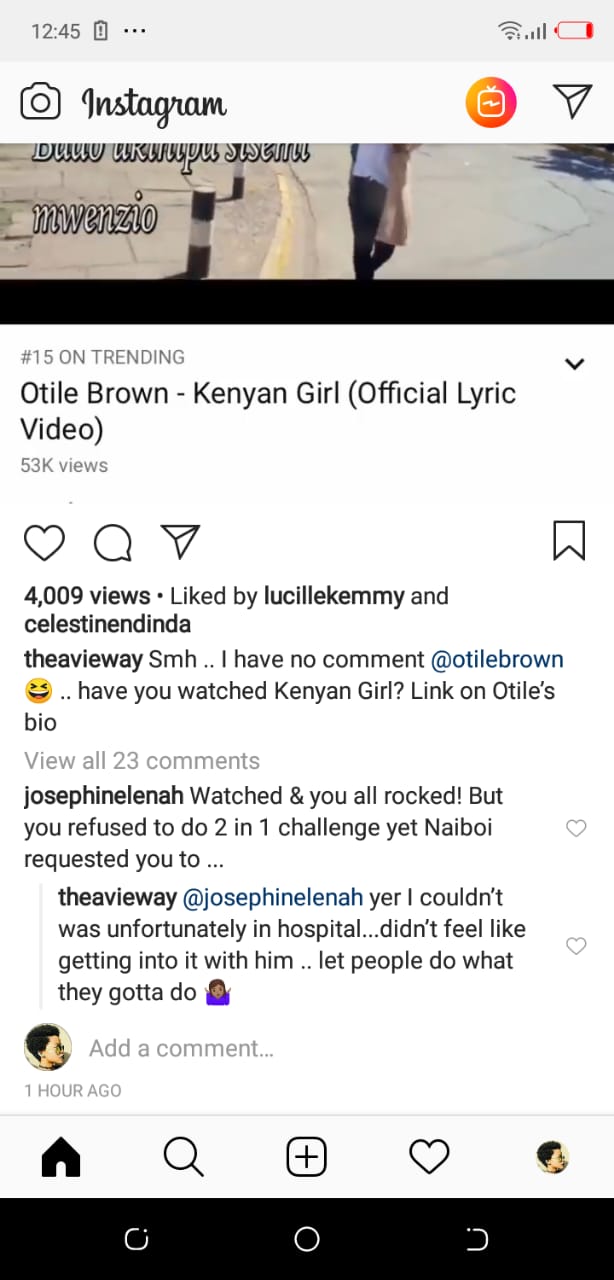Image resolution: width=614 pixels, height=1280 pixels.
Task: Switch to the Profile tab
Action: 553,1158
